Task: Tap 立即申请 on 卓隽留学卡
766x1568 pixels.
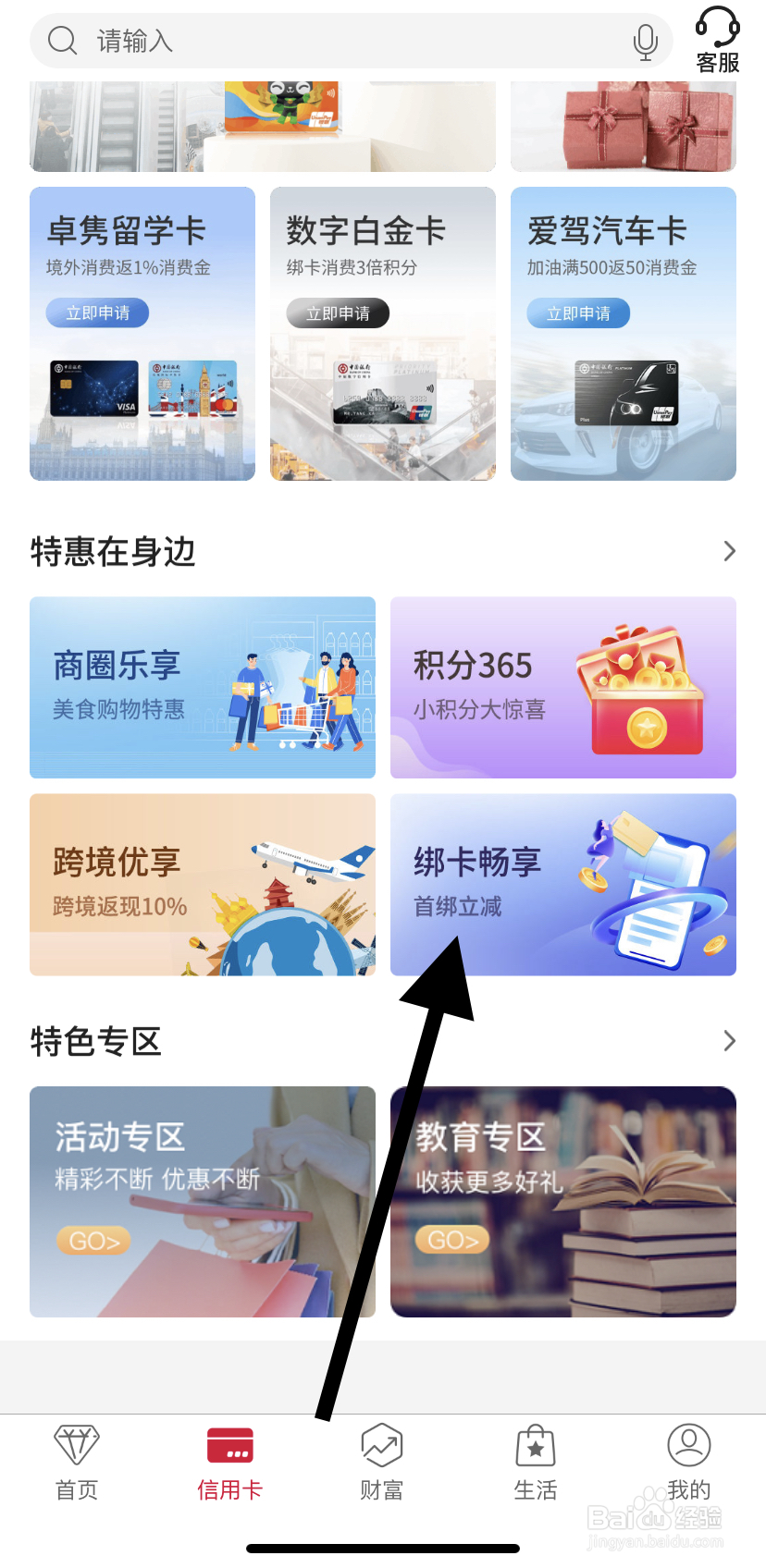Action: (97, 312)
